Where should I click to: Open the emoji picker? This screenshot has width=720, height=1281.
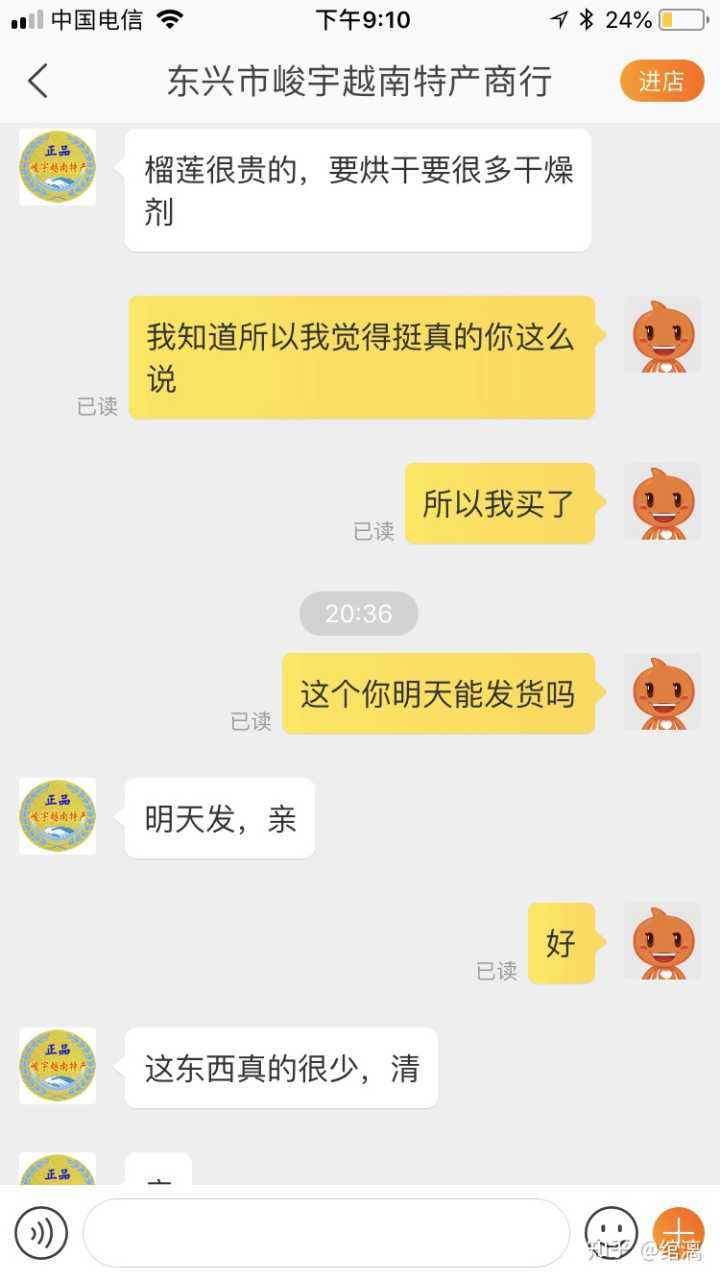coord(610,1232)
